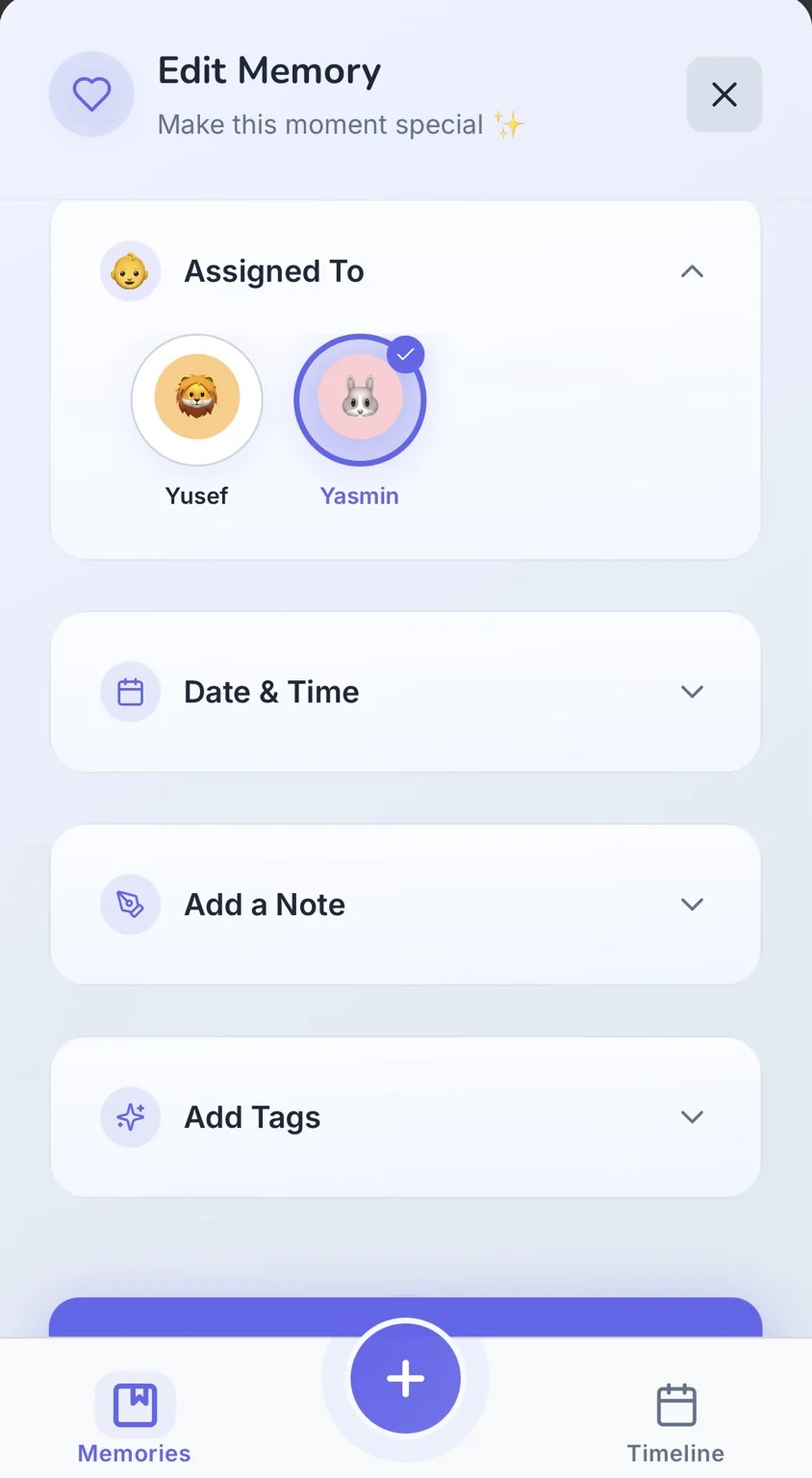Expand the Add a Note section

691,905
